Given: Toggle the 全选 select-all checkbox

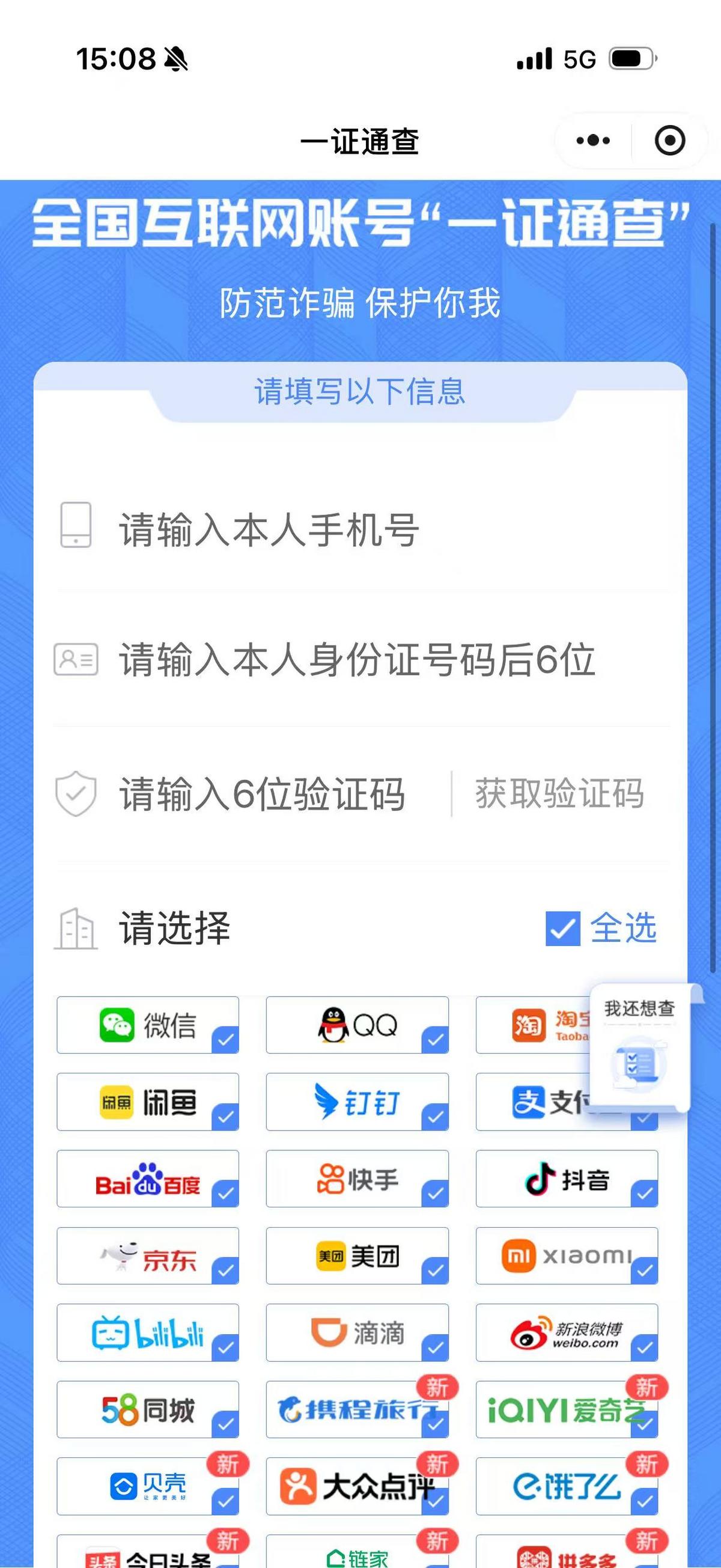Looking at the screenshot, I should [x=563, y=929].
